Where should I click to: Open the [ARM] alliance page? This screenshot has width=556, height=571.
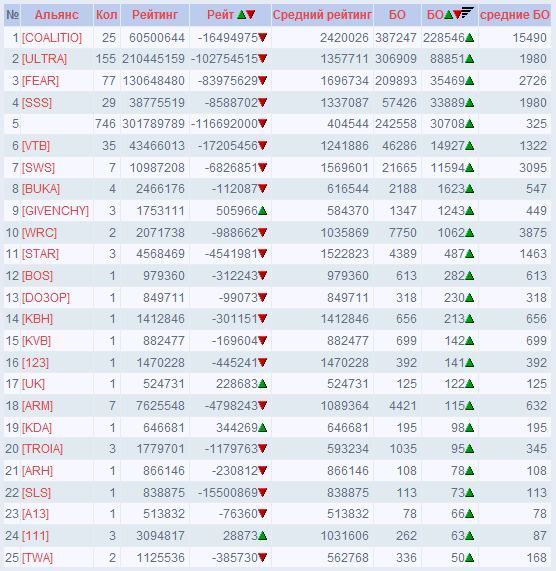pos(37,405)
